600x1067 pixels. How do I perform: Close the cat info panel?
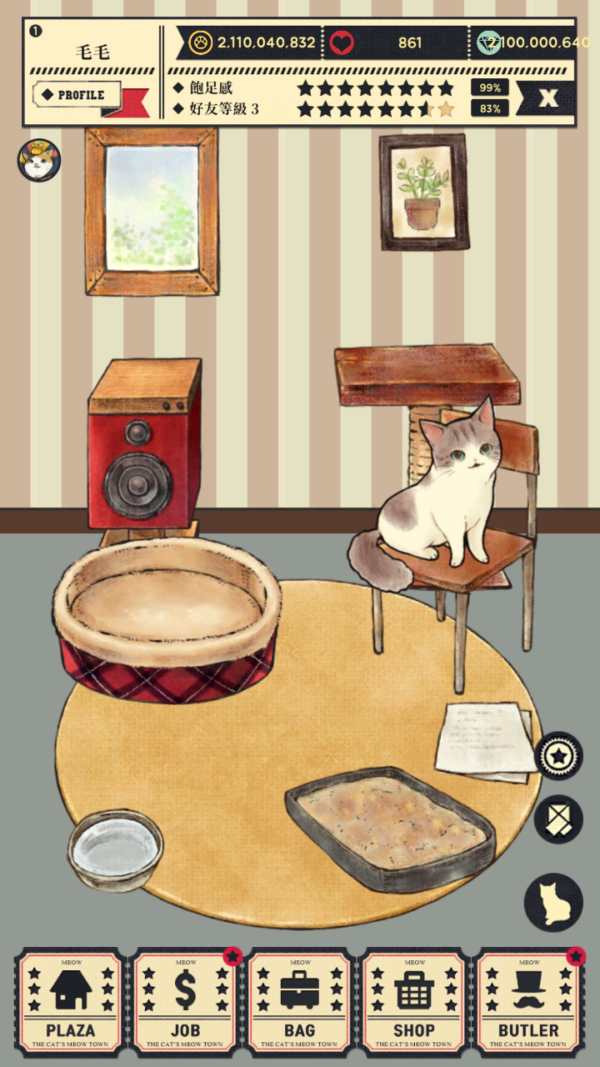548,98
